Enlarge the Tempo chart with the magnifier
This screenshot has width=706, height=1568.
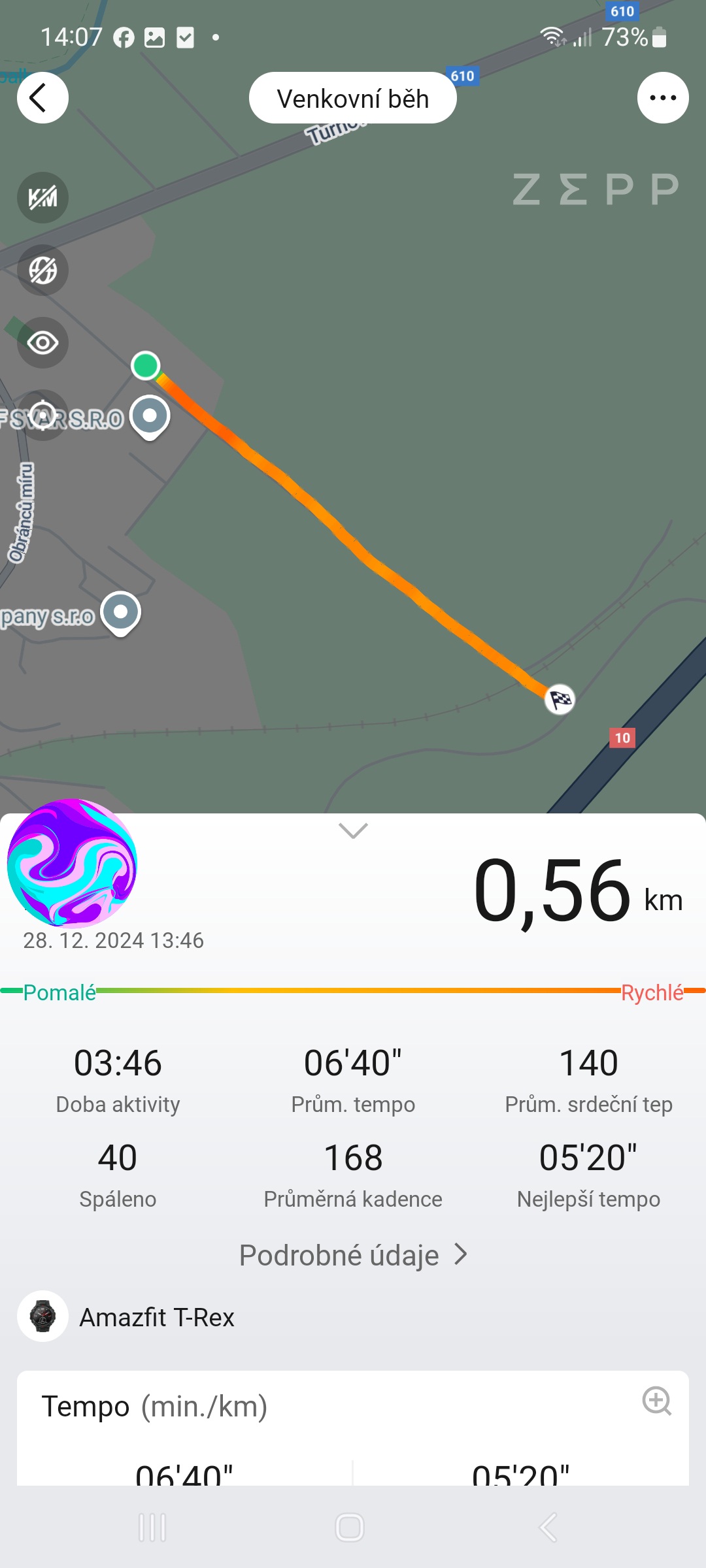[x=656, y=1401]
